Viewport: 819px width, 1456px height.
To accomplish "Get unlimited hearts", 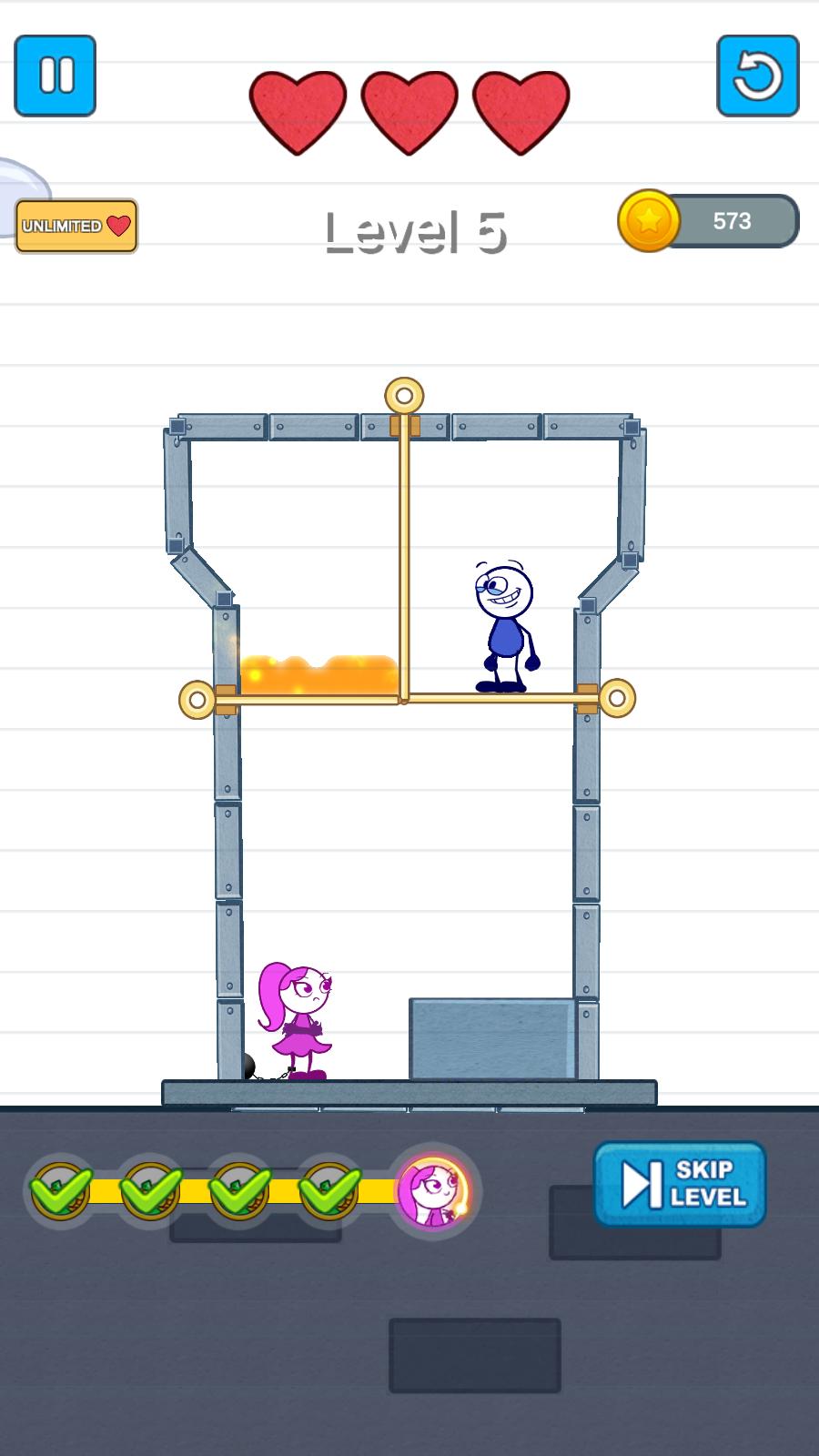I will (76, 226).
